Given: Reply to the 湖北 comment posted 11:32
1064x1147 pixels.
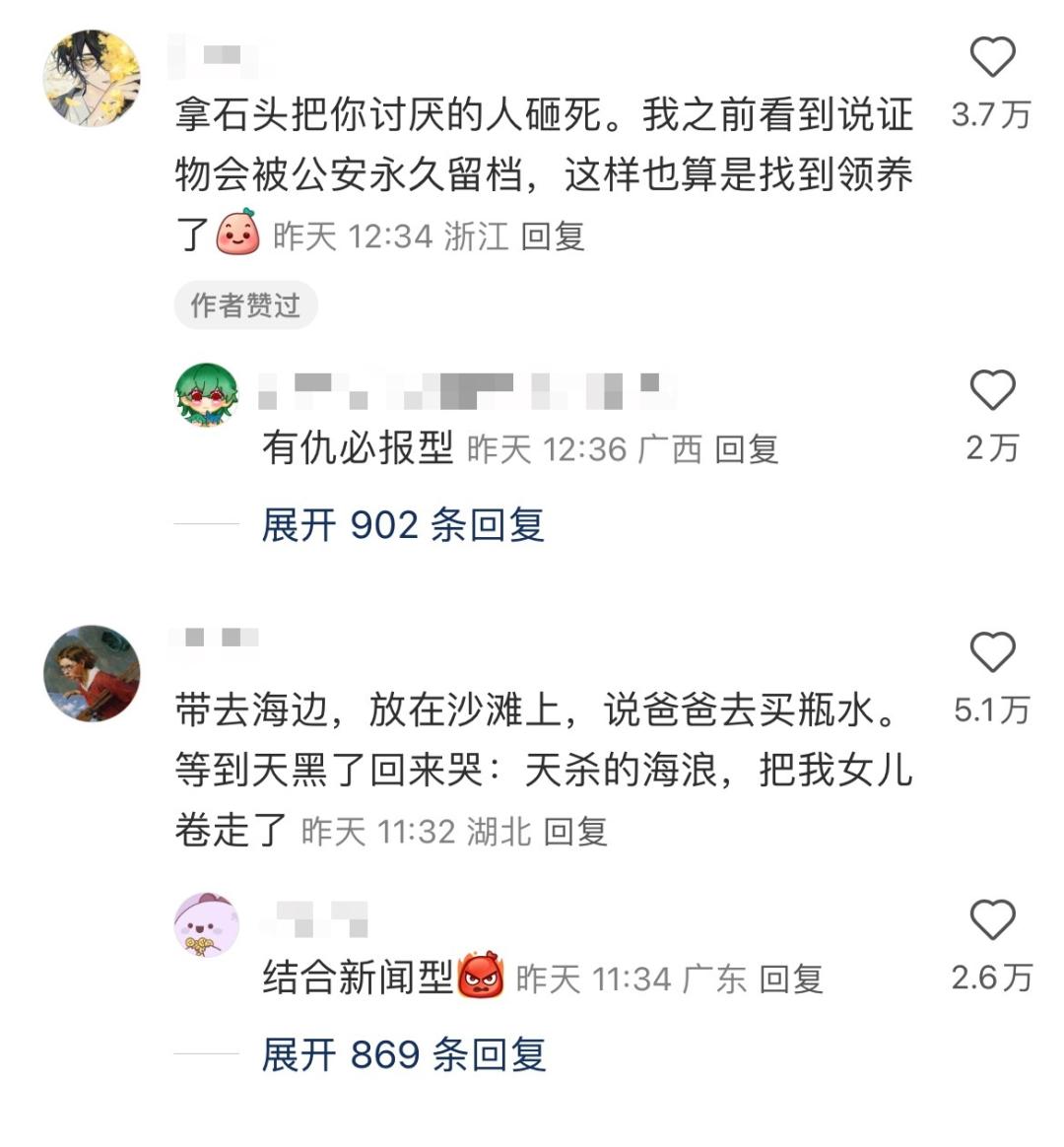Looking at the screenshot, I should (575, 832).
